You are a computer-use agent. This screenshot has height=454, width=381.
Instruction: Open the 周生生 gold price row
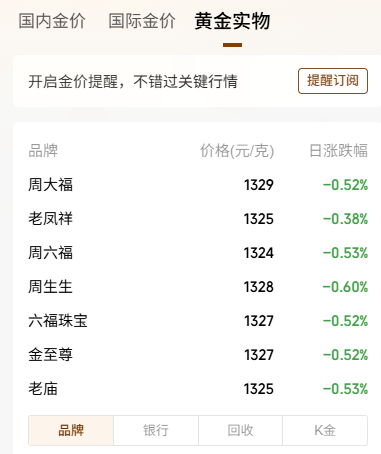(198, 287)
